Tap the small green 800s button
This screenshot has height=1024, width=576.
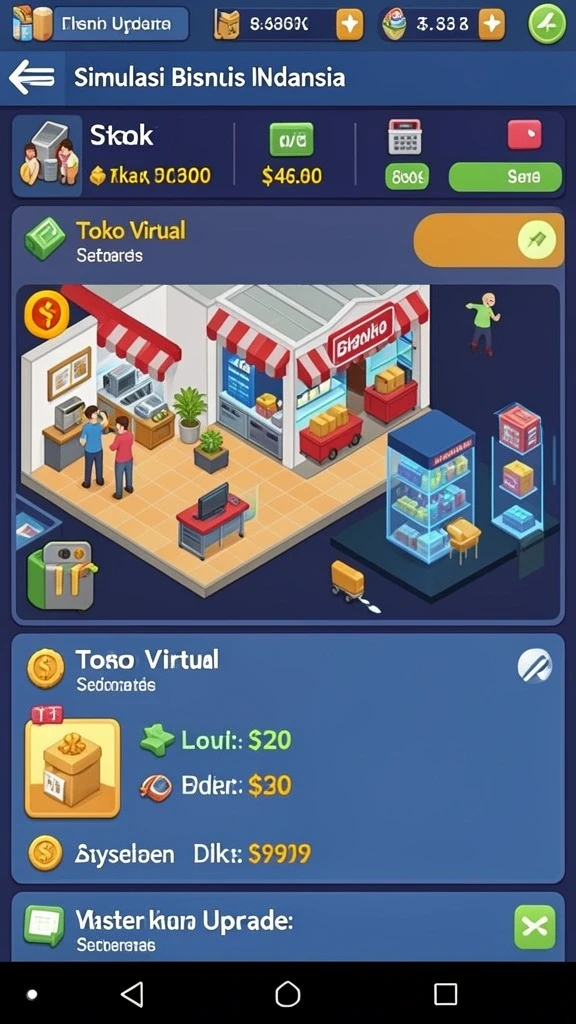point(407,176)
